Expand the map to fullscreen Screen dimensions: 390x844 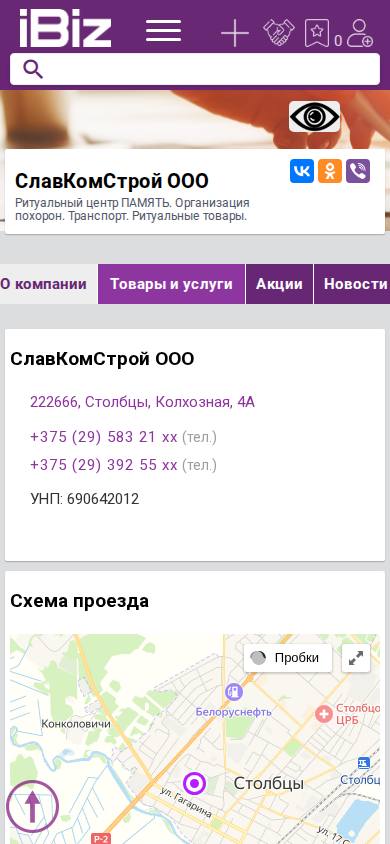click(356, 658)
